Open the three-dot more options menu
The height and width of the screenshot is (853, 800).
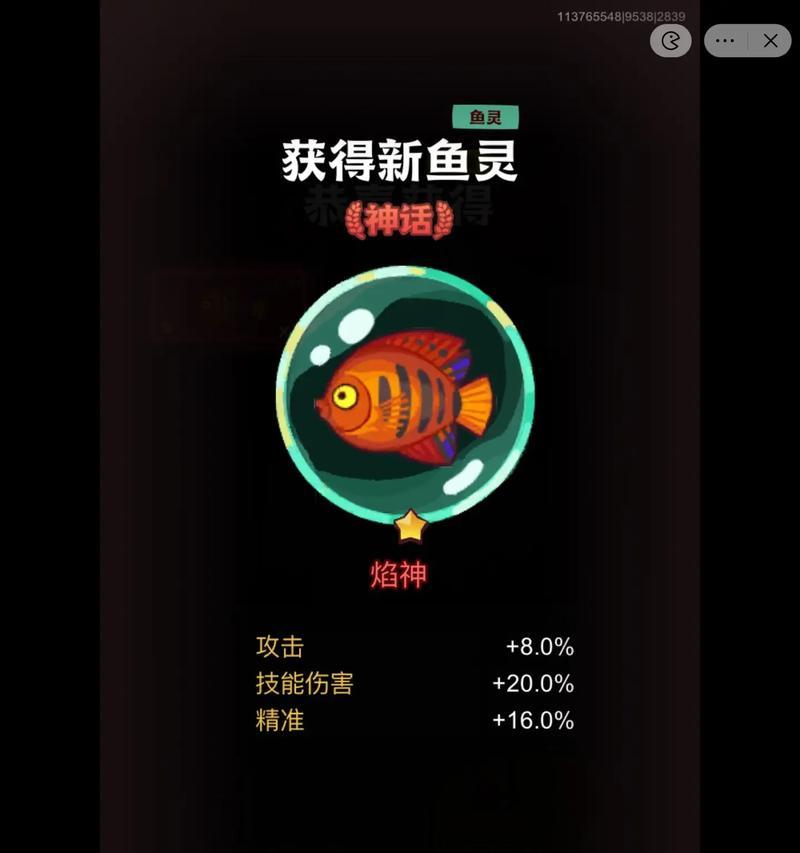pyautogui.click(x=726, y=41)
